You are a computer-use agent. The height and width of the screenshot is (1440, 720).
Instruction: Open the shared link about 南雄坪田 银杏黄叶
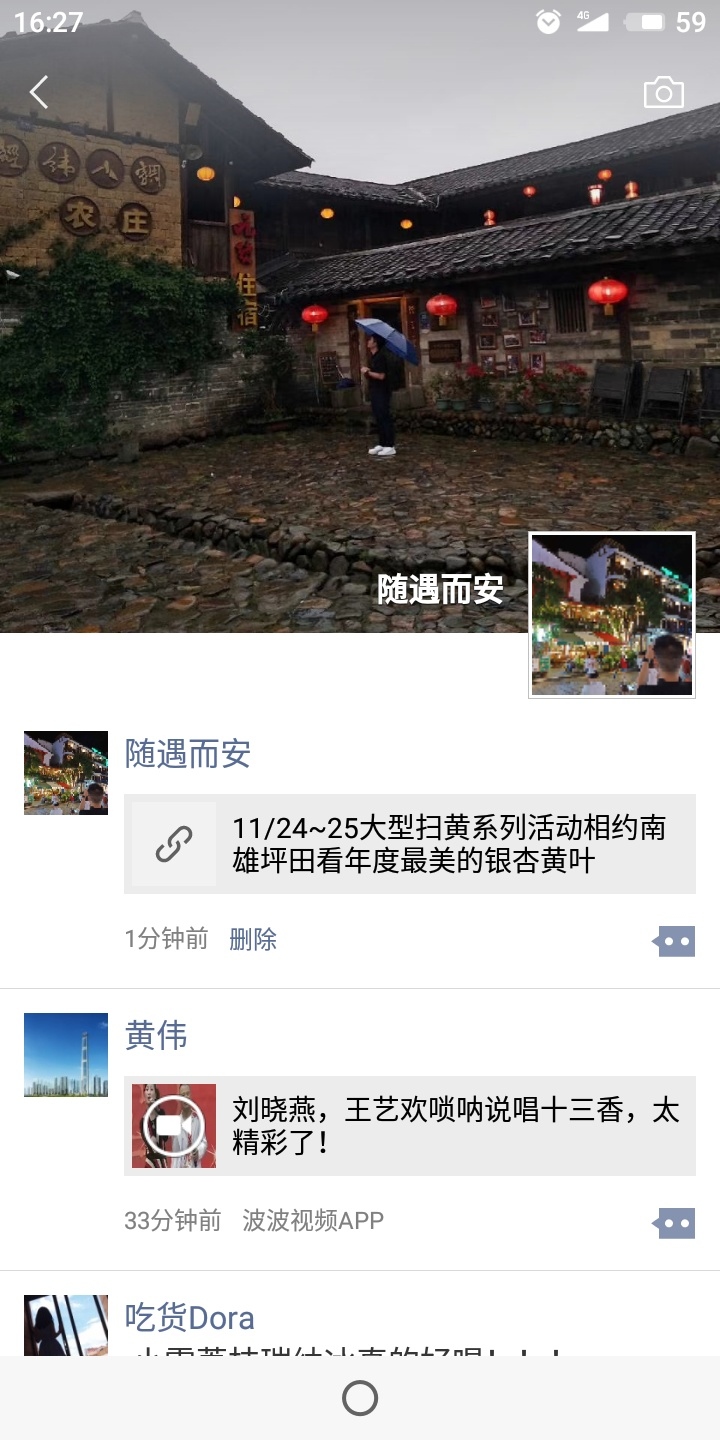(410, 844)
